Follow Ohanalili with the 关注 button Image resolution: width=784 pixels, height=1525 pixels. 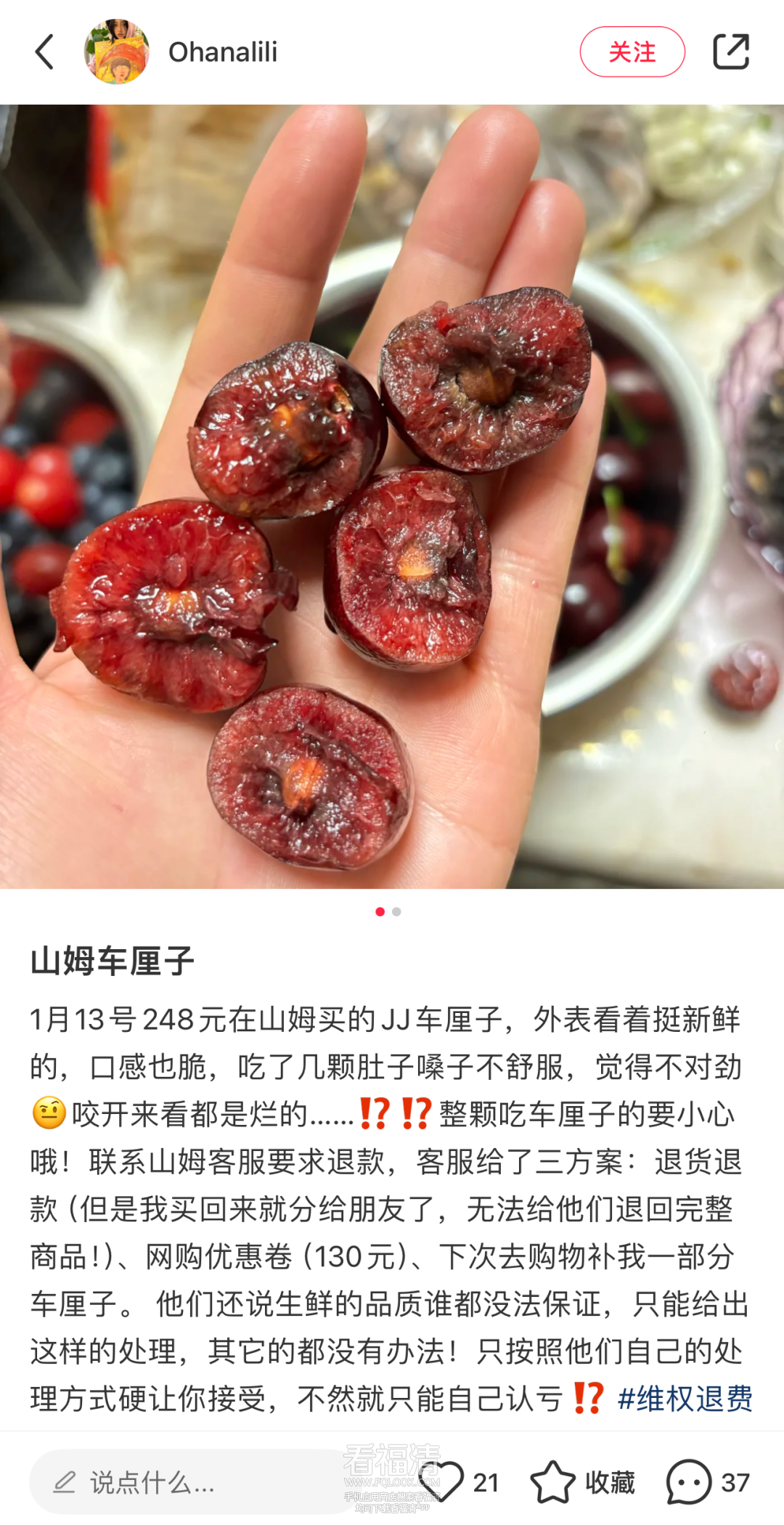pyautogui.click(x=632, y=52)
